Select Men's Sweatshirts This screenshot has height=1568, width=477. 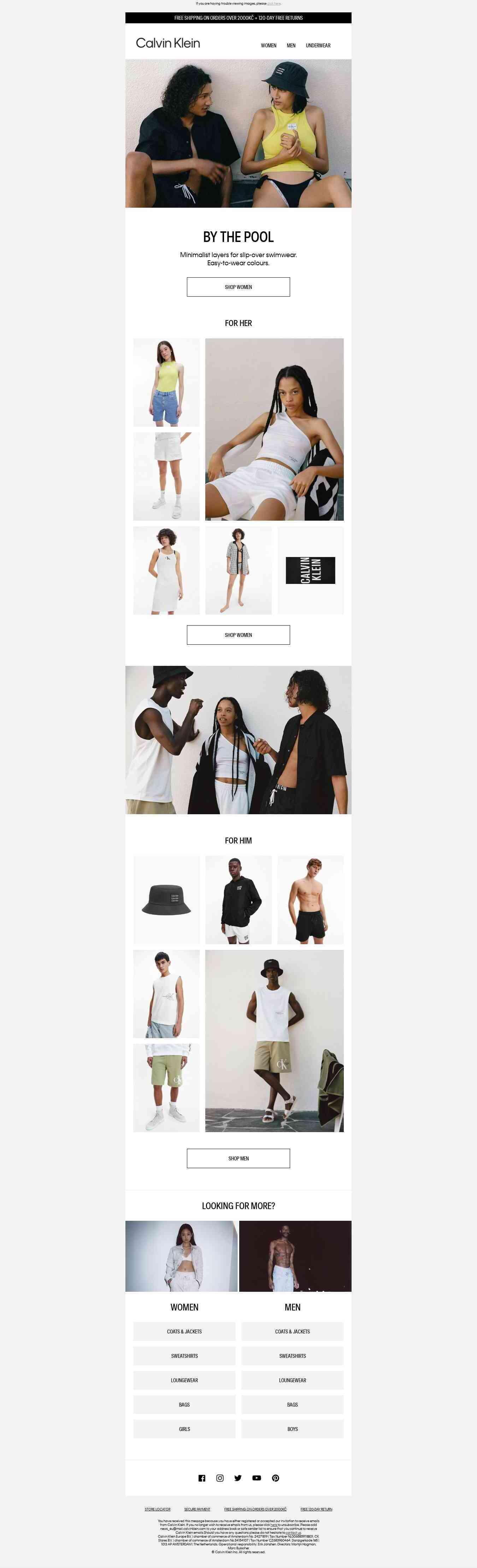293,1356
